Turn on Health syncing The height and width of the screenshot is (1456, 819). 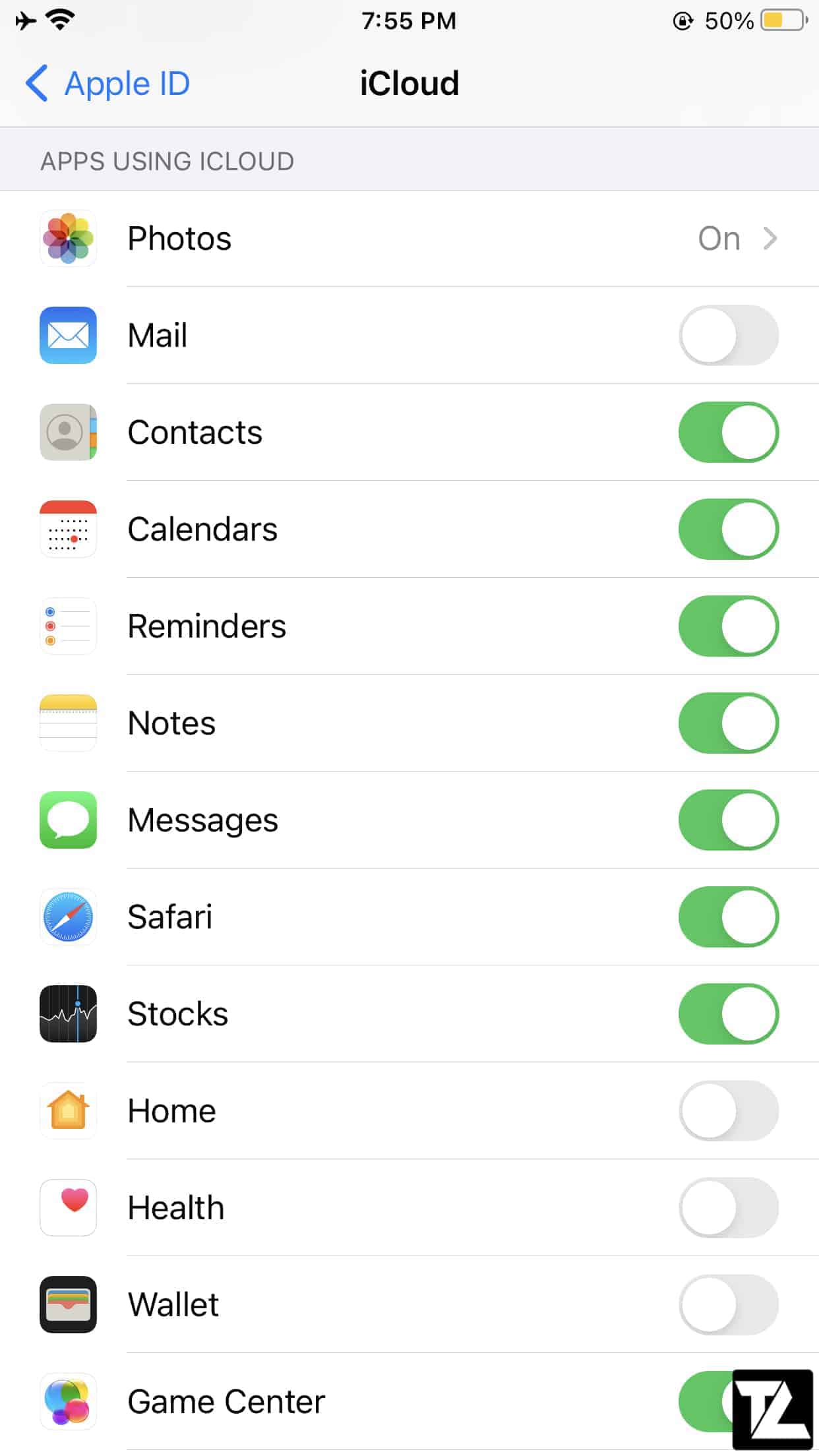click(729, 1207)
